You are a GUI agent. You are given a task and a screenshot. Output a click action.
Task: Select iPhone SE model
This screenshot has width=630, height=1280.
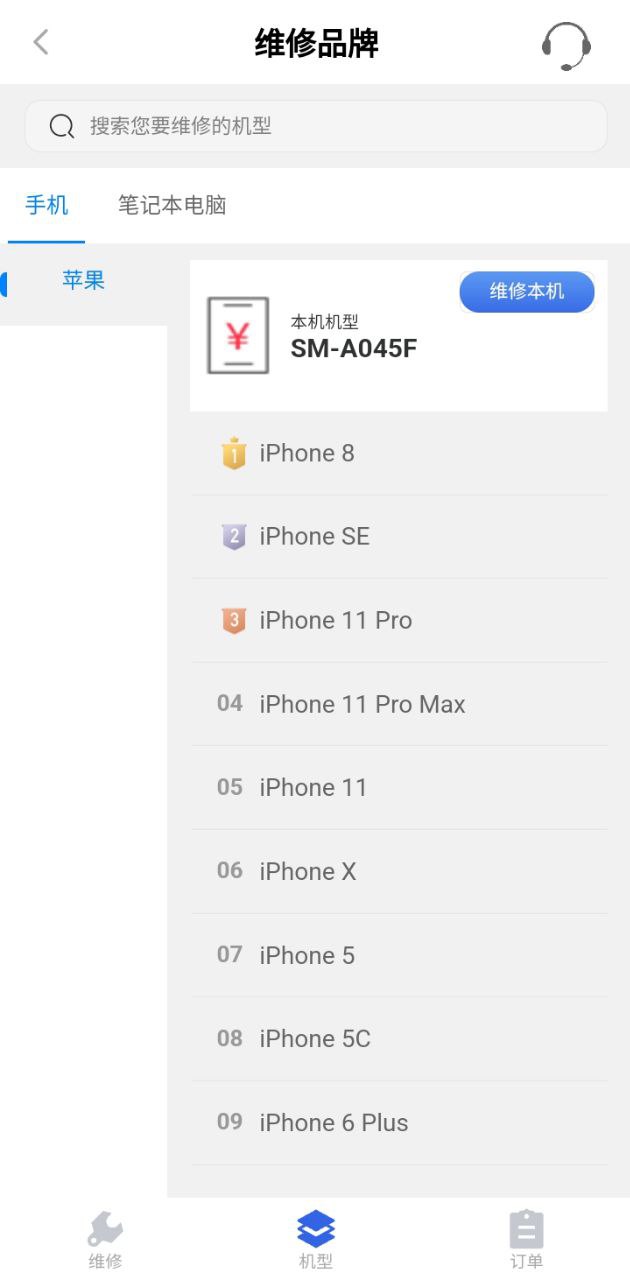(399, 537)
